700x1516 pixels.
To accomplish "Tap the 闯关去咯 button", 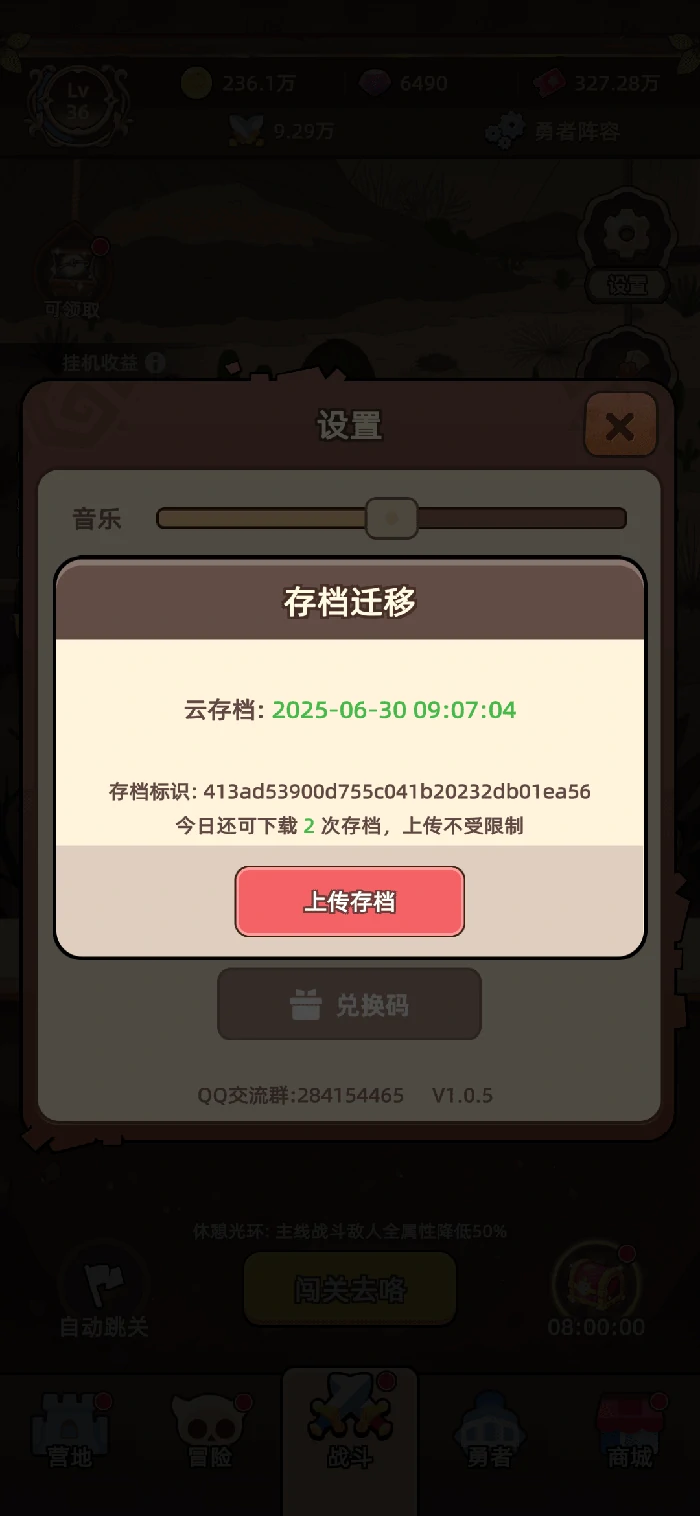I will pyautogui.click(x=350, y=1289).
